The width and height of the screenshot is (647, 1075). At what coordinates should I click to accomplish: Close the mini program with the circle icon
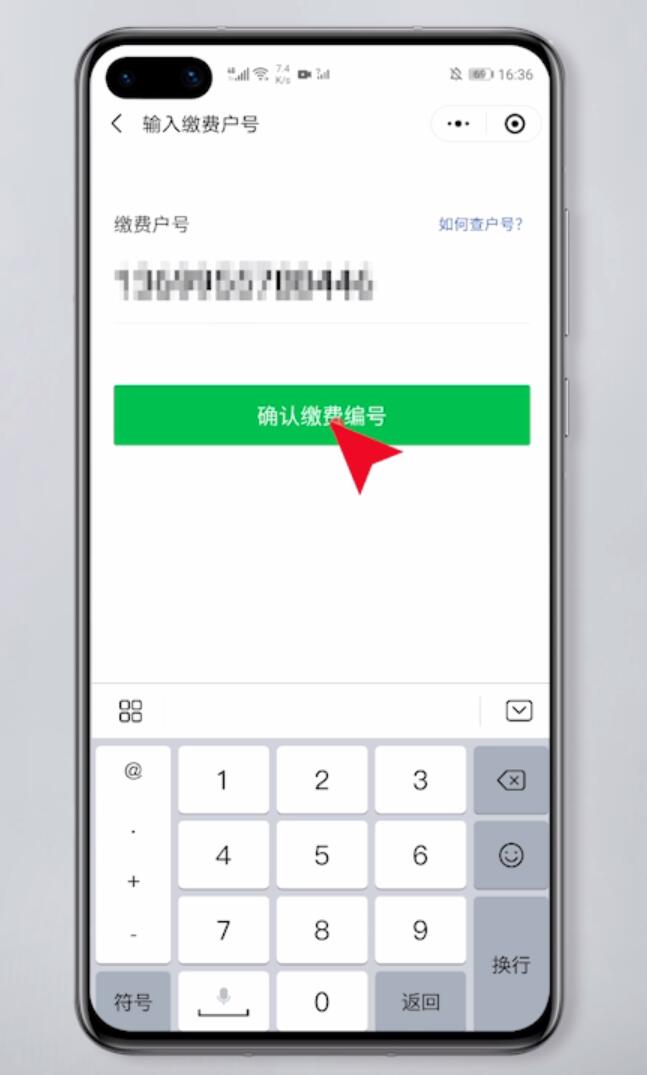point(515,124)
